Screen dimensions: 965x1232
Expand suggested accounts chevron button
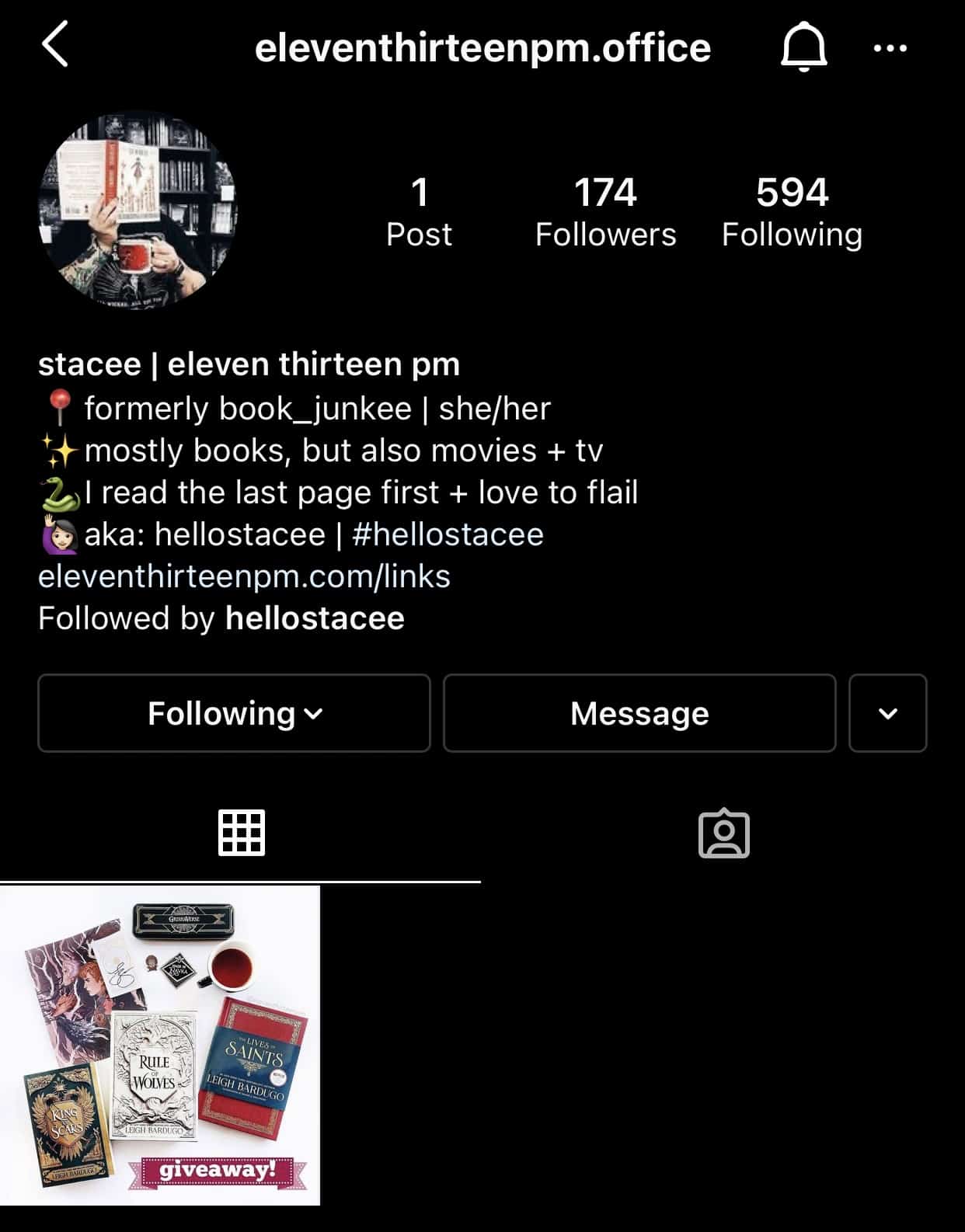(x=887, y=713)
